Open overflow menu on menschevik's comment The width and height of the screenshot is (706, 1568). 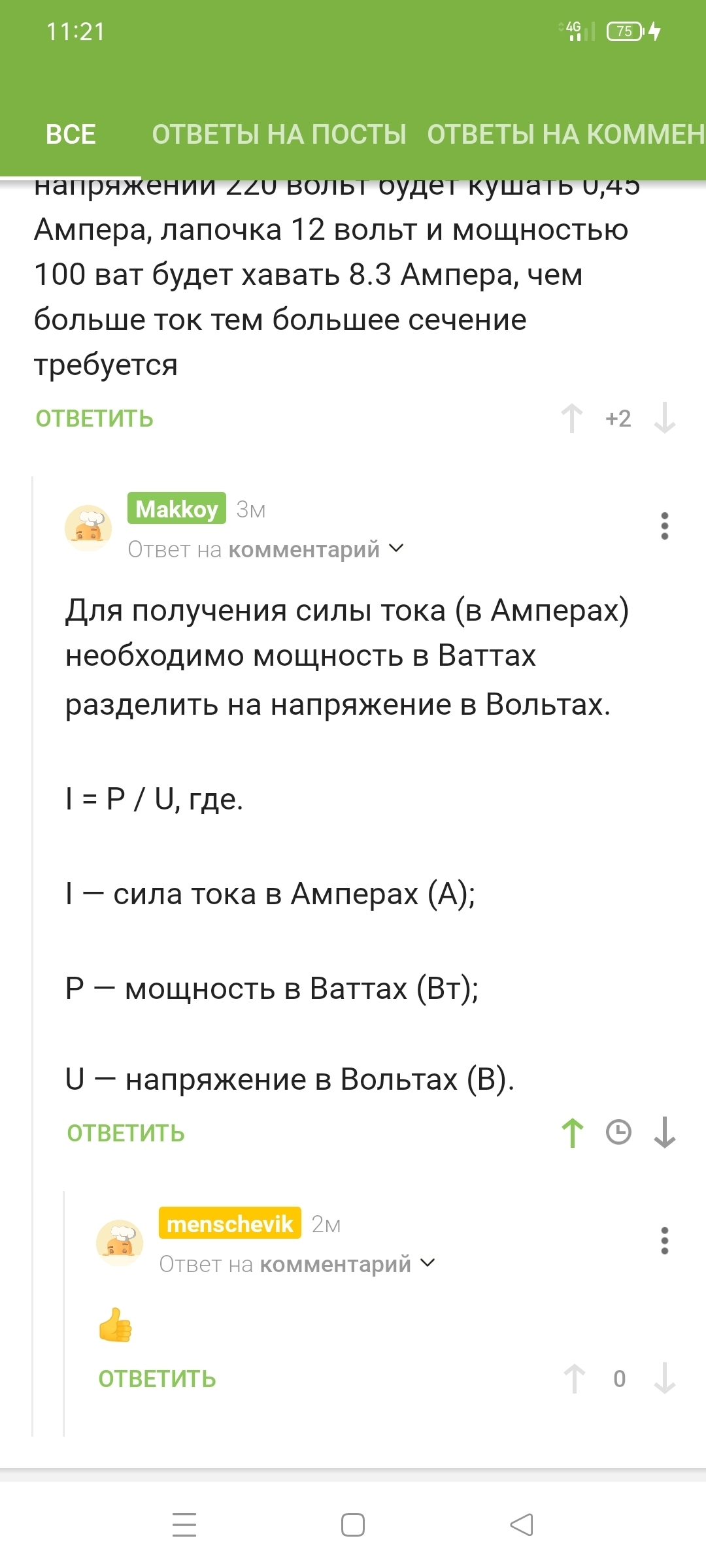pos(664,1241)
